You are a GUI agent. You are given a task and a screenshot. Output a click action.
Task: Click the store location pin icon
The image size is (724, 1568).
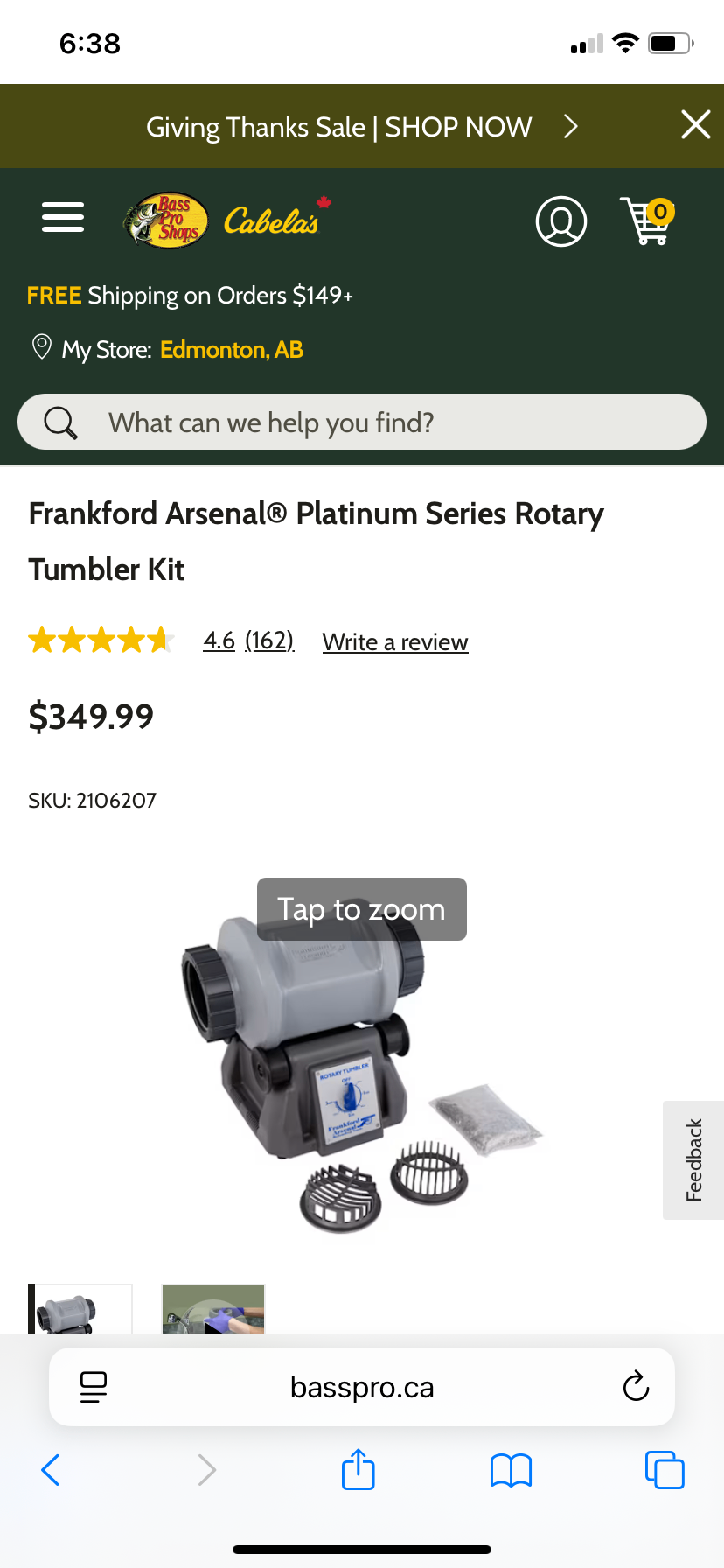point(40,347)
